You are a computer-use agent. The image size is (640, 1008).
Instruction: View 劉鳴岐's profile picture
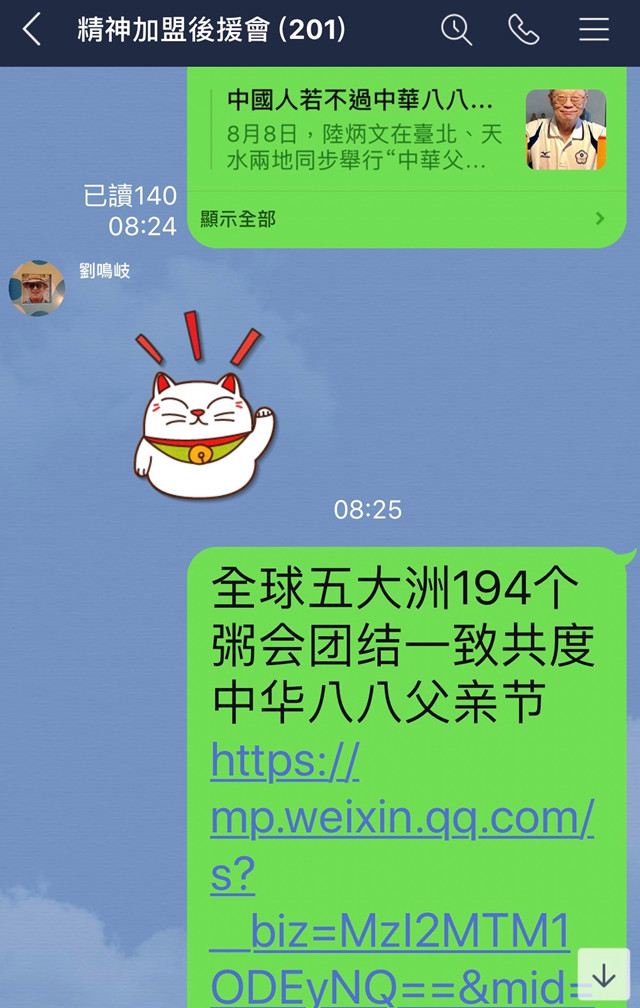pyautogui.click(x=37, y=289)
